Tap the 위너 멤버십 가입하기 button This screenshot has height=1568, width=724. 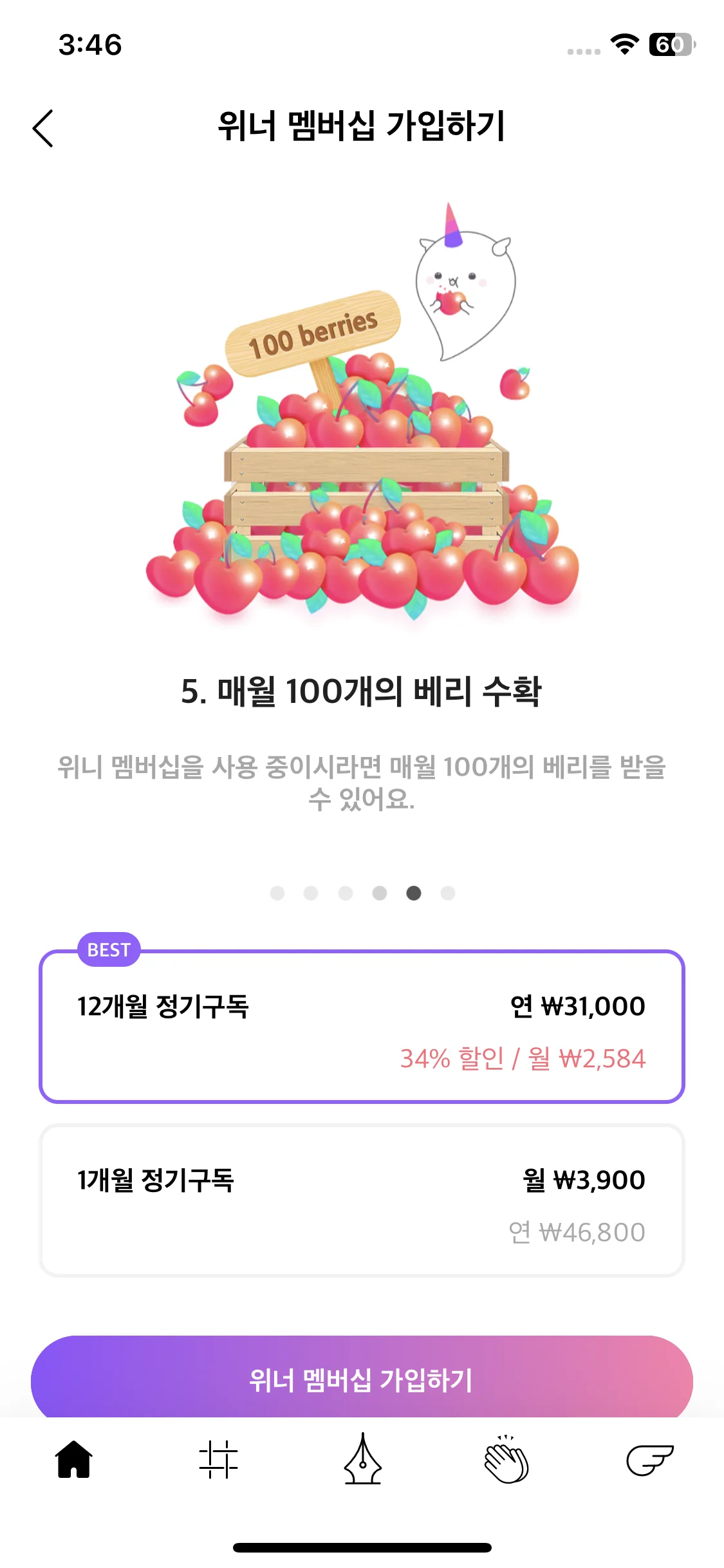[362, 1379]
